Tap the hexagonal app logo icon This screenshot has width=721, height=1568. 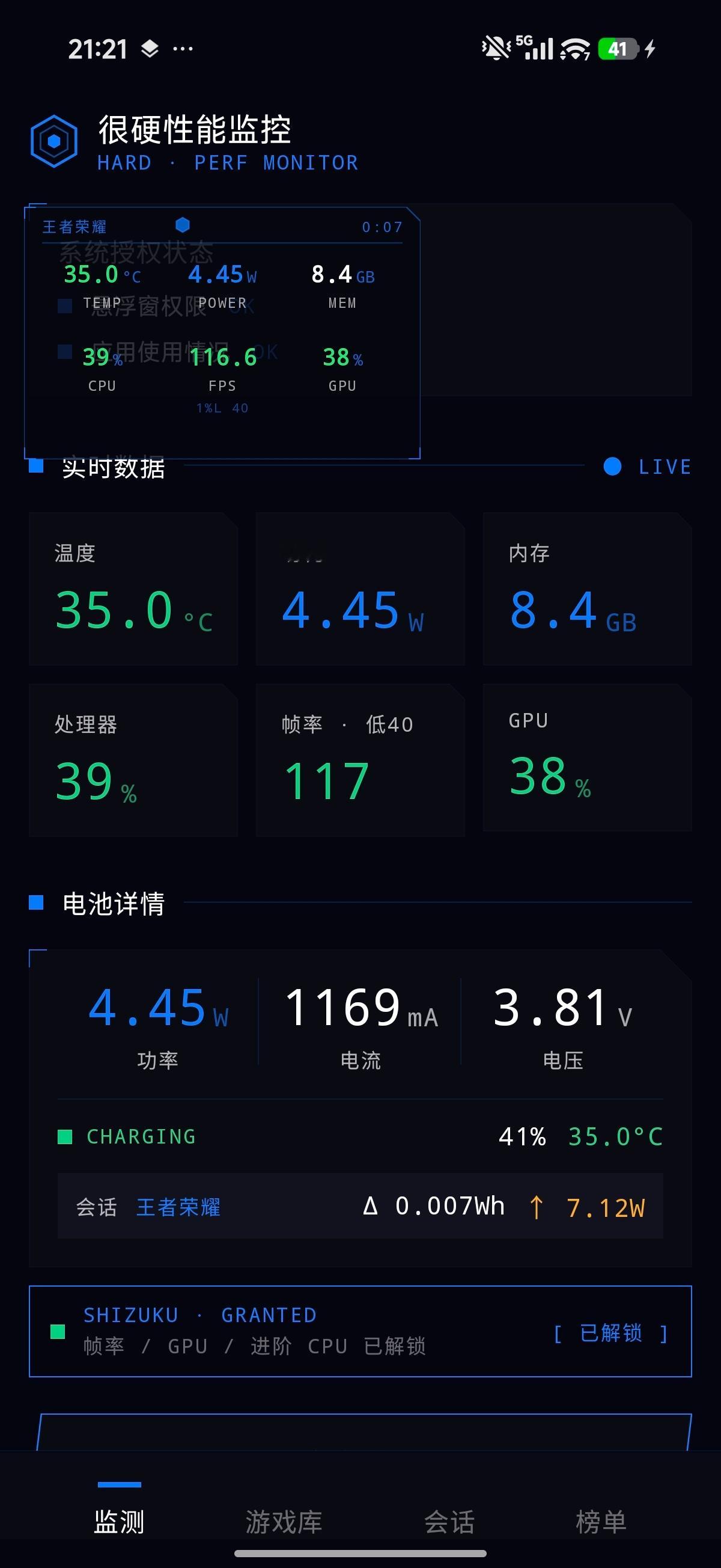click(x=55, y=142)
